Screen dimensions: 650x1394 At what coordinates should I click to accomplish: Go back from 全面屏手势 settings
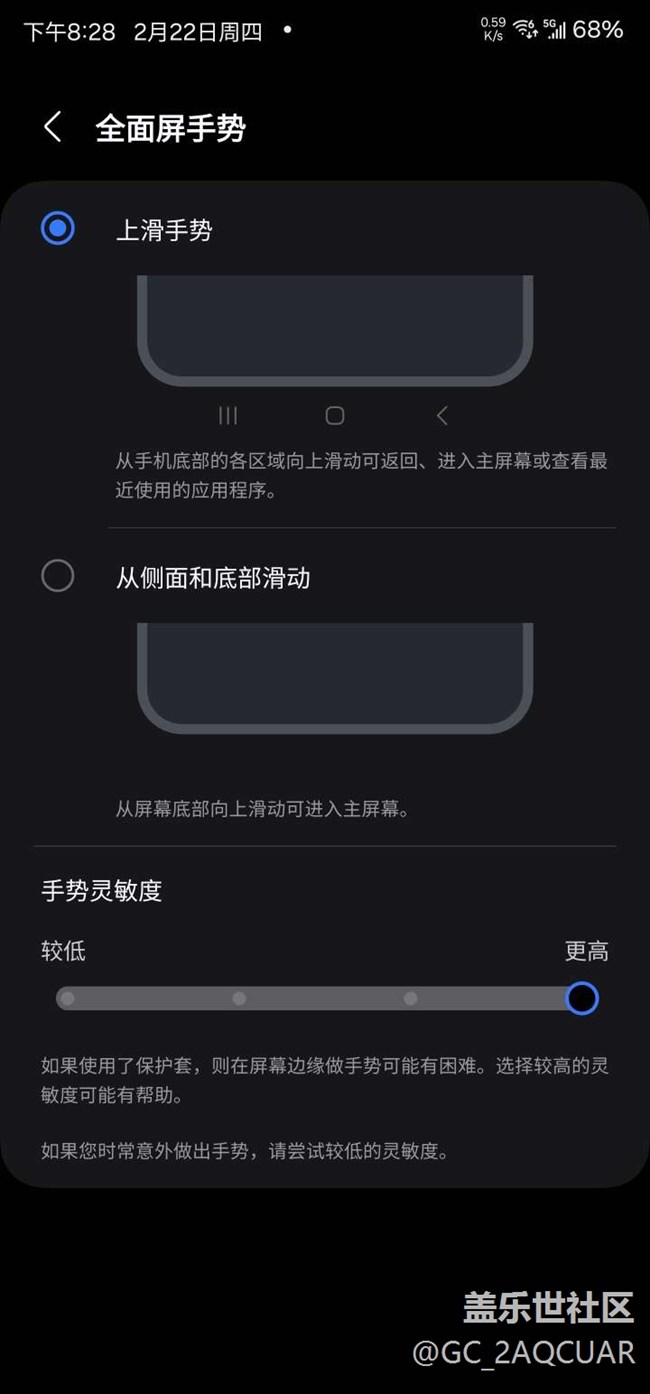pos(52,127)
